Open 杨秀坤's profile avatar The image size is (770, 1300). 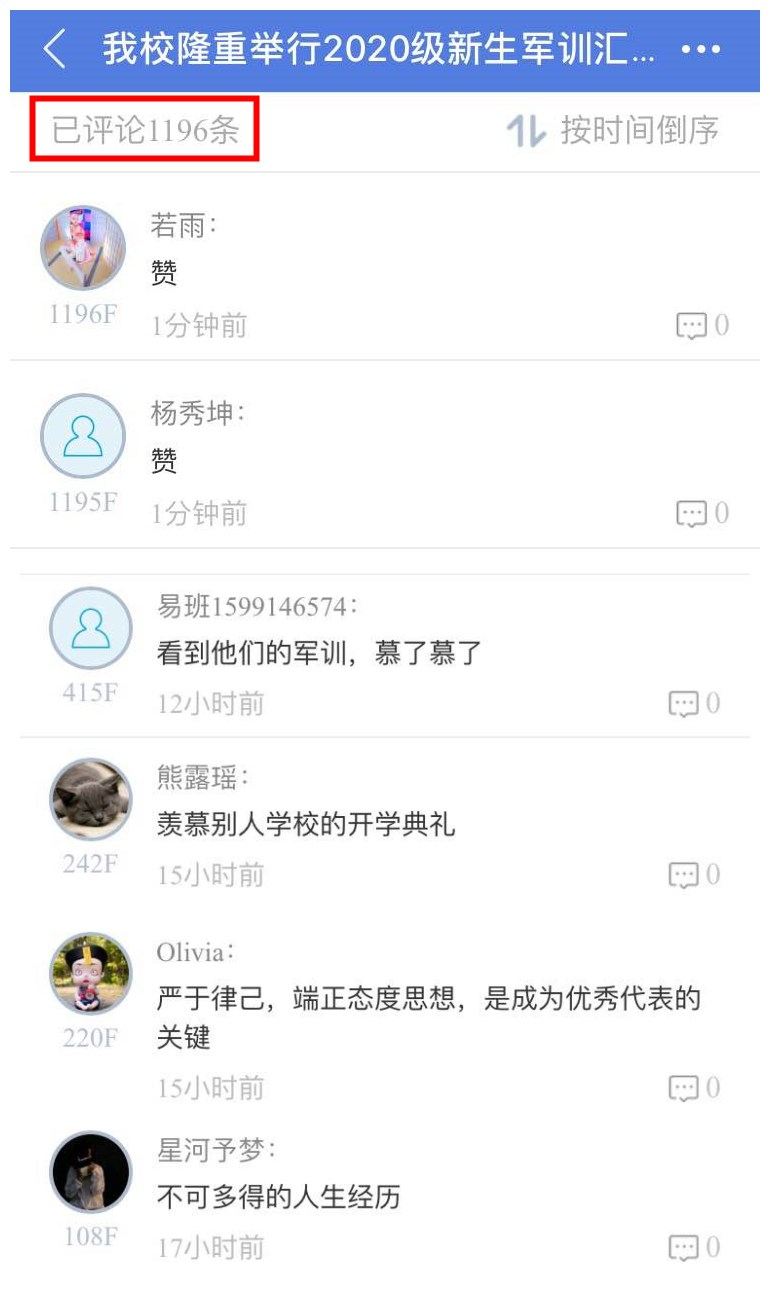click(83, 436)
